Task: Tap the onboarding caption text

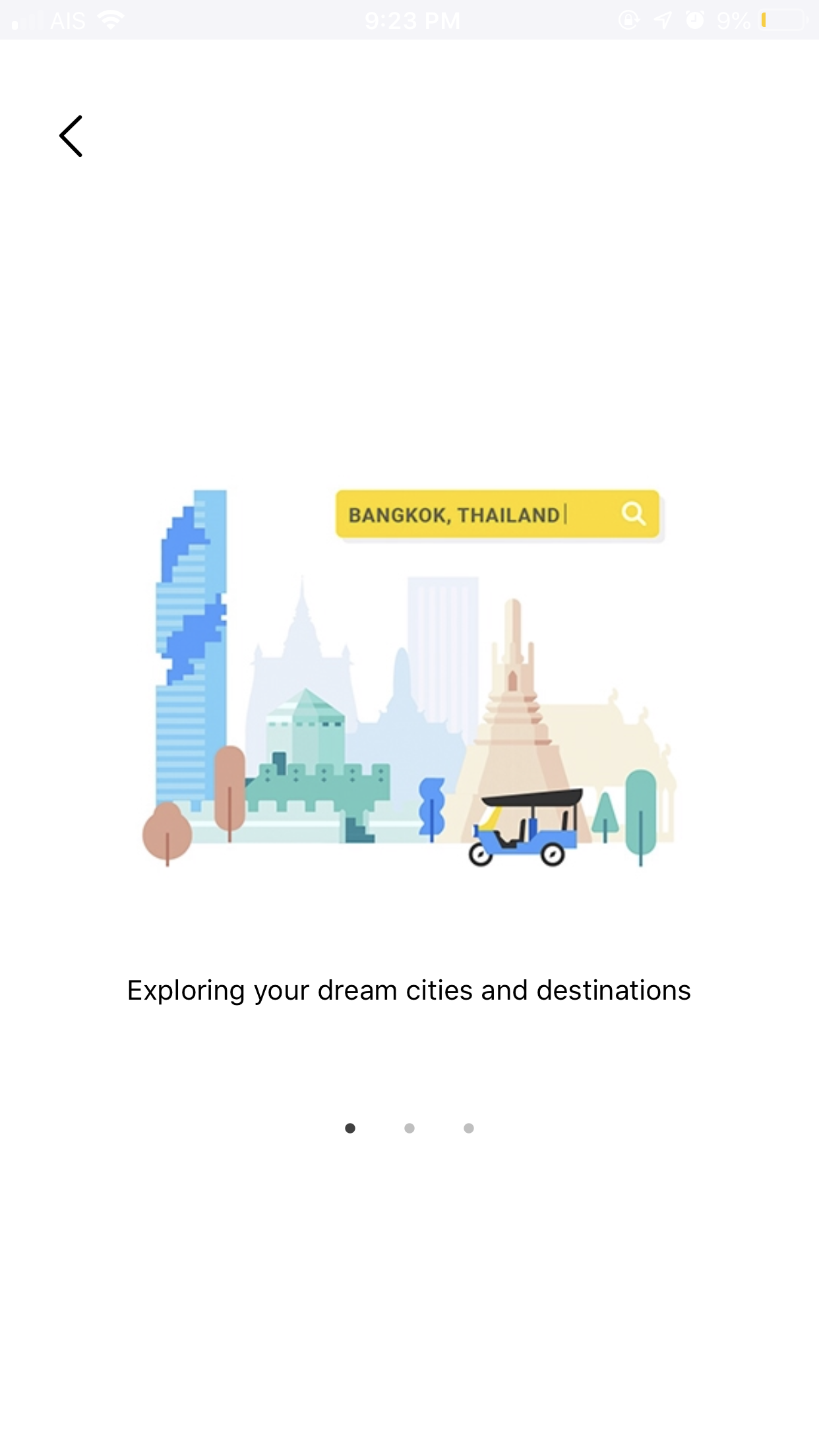Action: pyautogui.click(x=409, y=989)
